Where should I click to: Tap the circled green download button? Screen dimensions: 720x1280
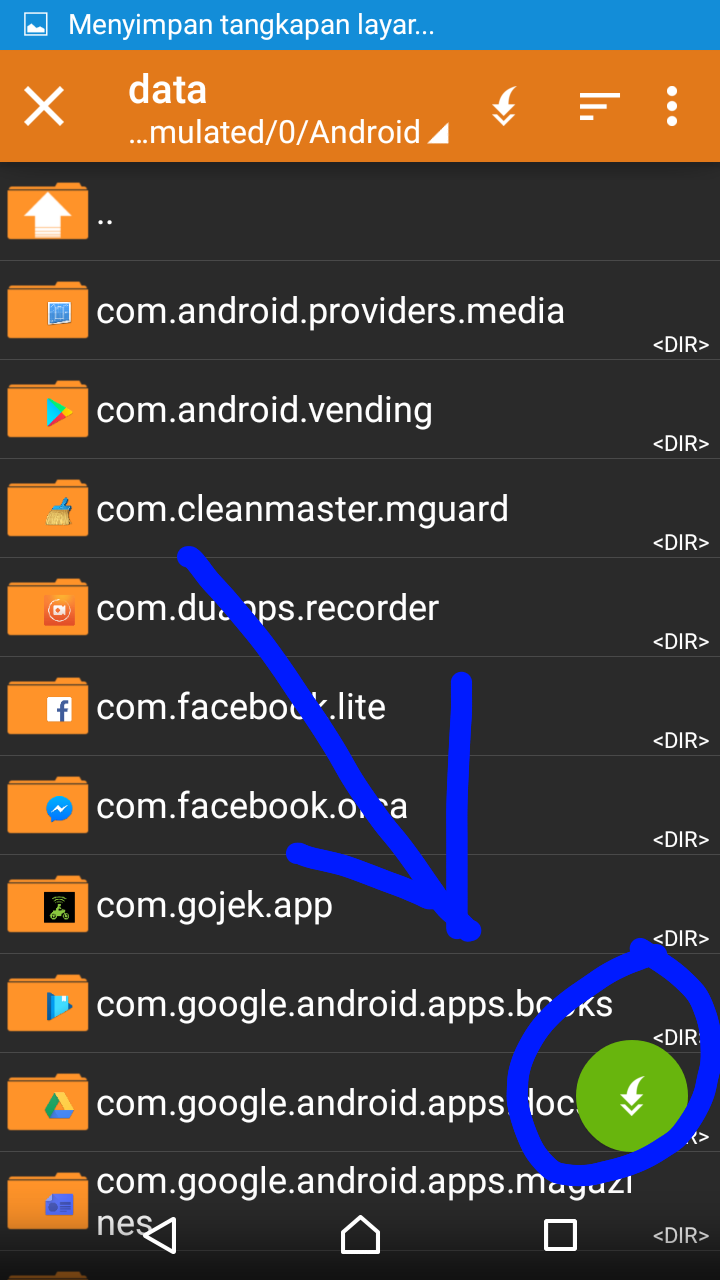631,1094
